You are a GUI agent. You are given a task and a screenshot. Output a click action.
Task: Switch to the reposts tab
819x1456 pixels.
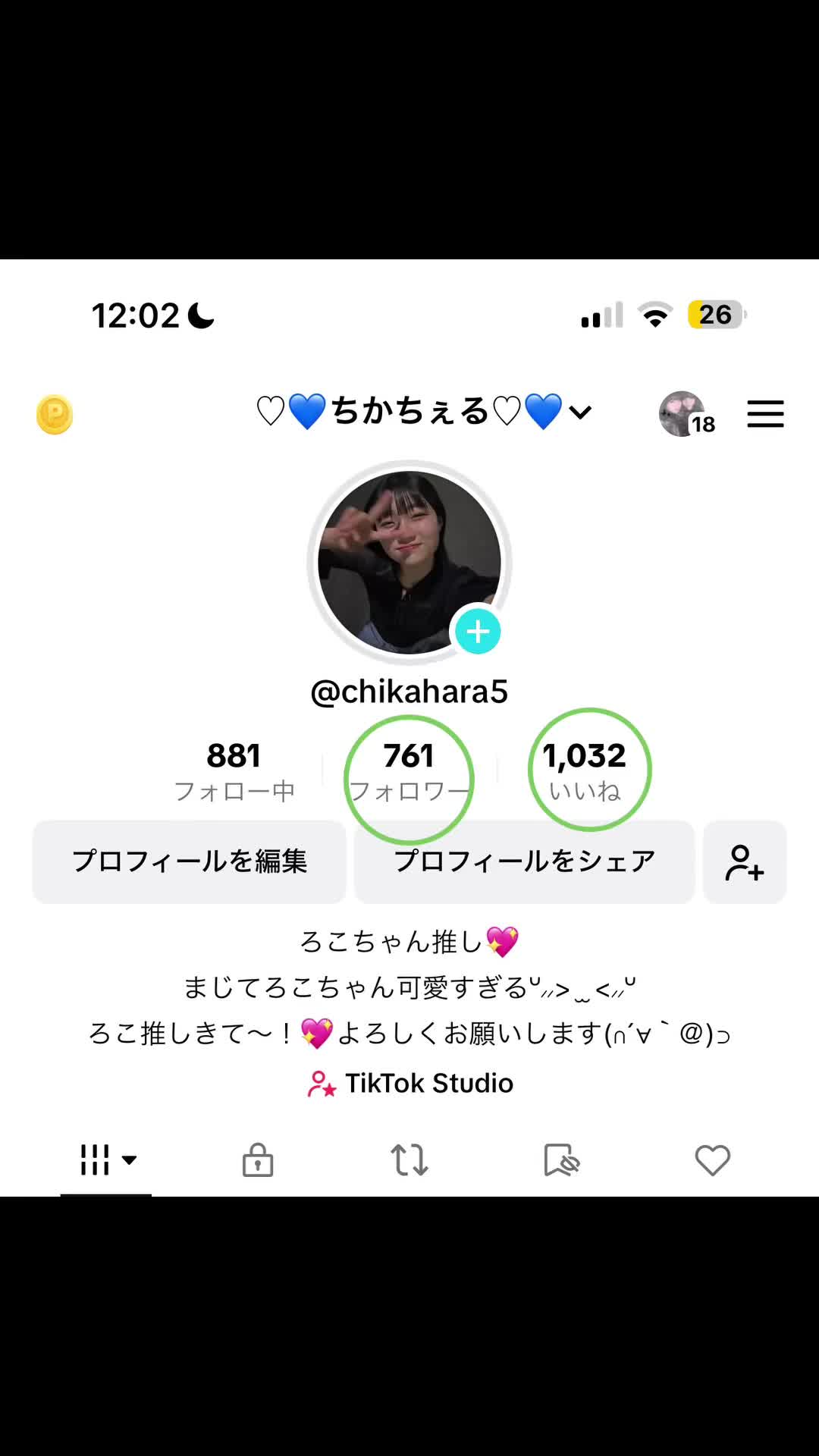(x=409, y=1160)
